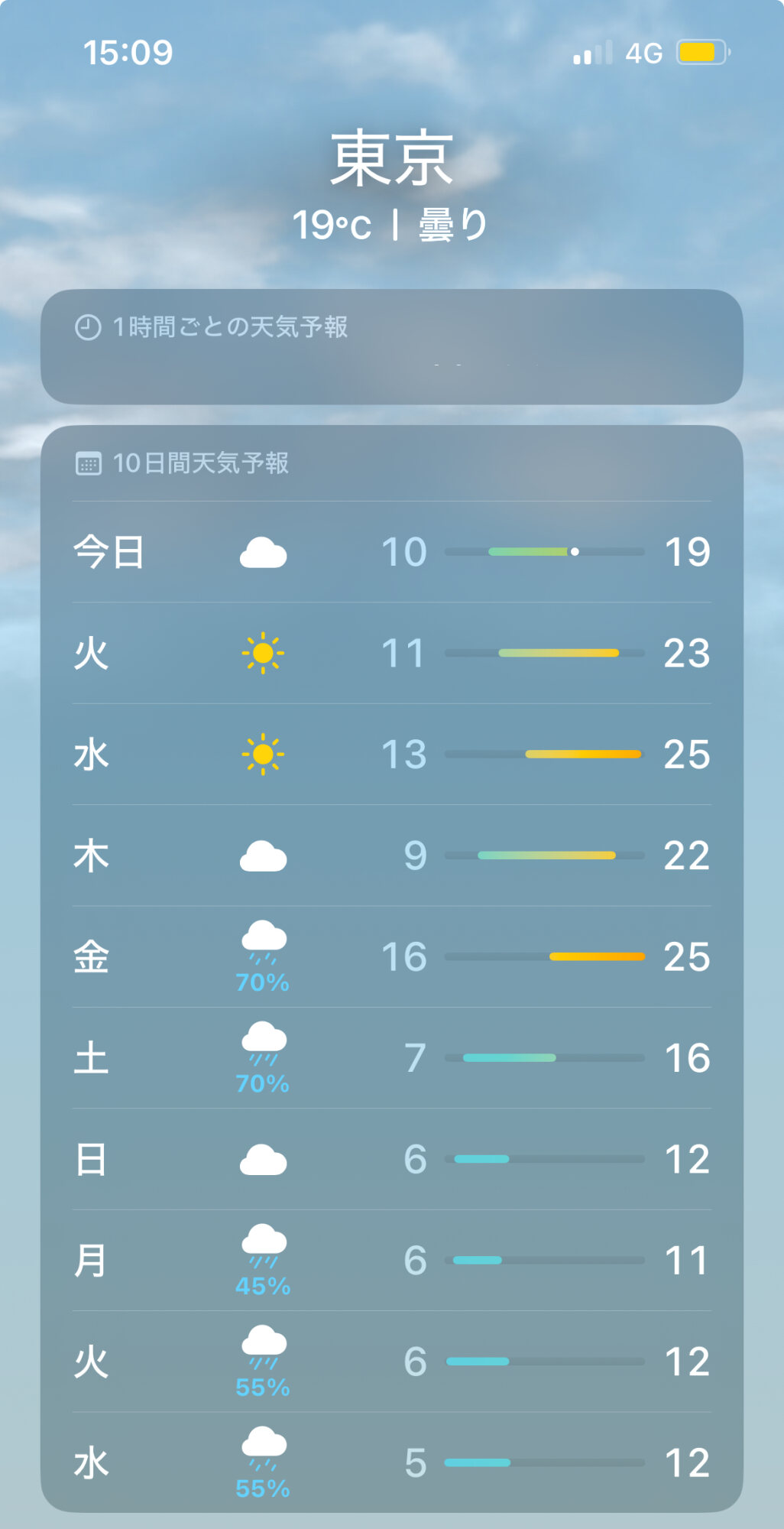The height and width of the screenshot is (1529, 784).
Task: Select the rainy 火 row with low 6
Action: coord(391,1362)
